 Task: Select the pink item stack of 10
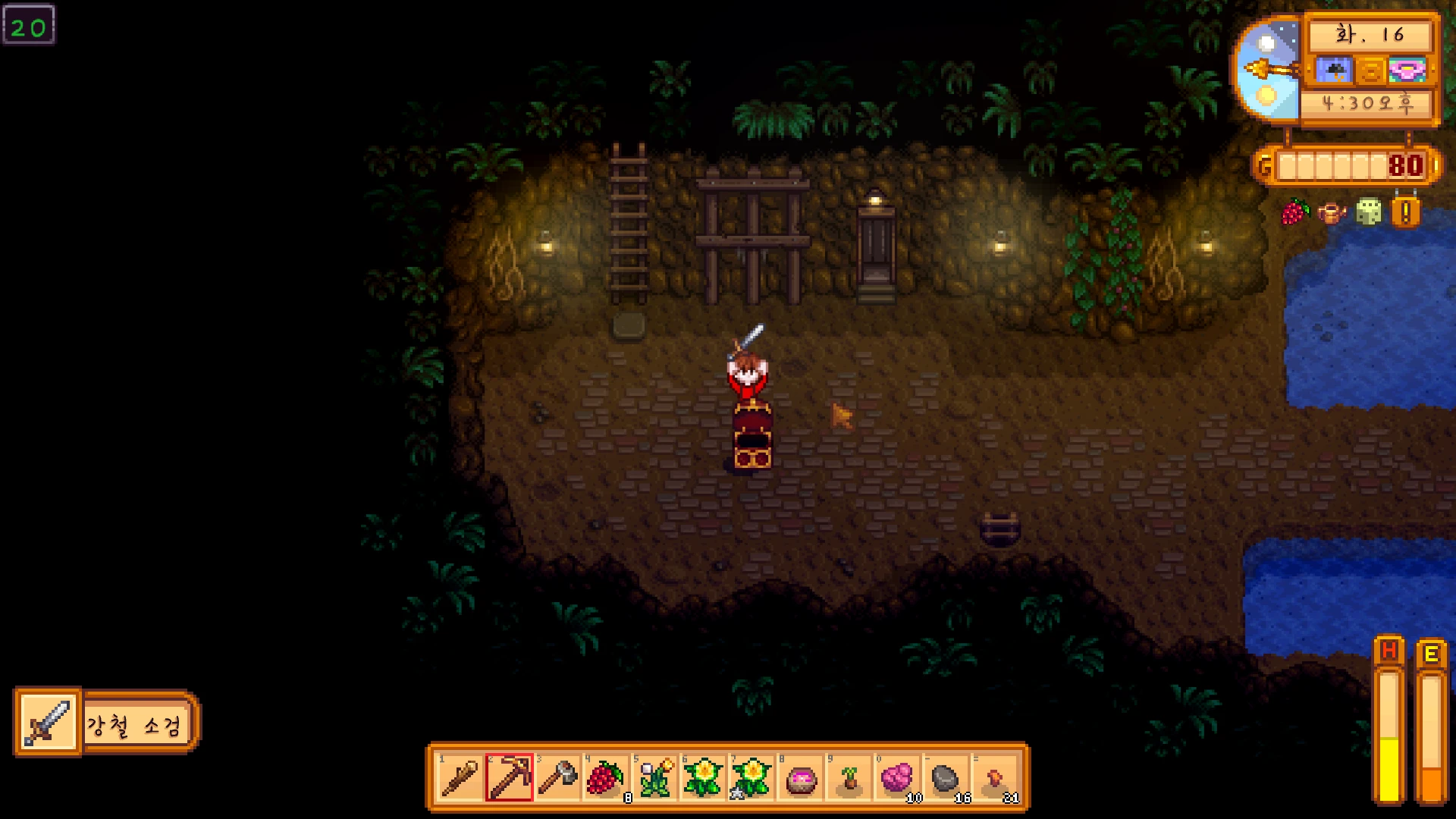click(898, 778)
